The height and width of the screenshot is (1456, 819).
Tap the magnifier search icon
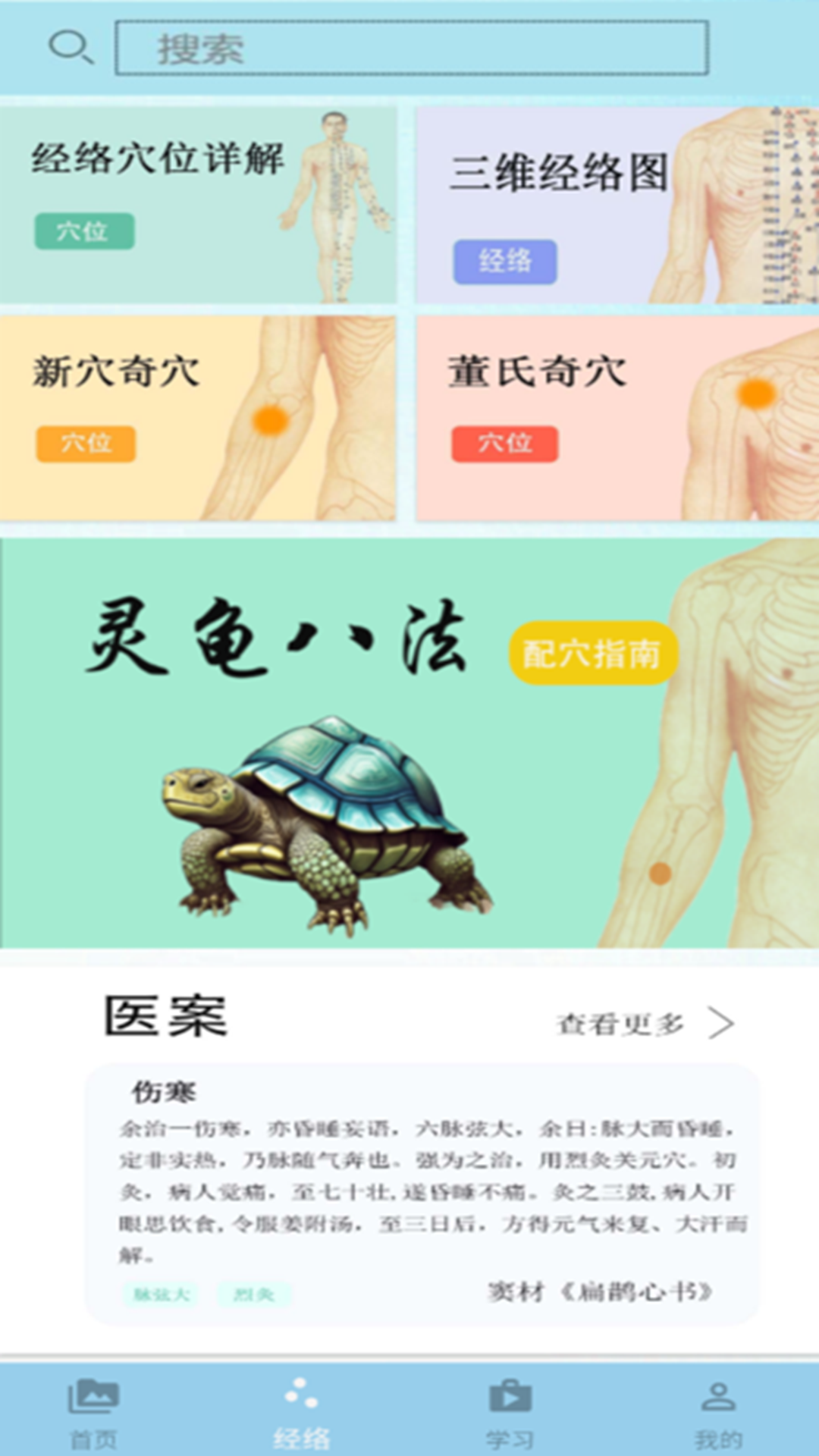[x=71, y=48]
